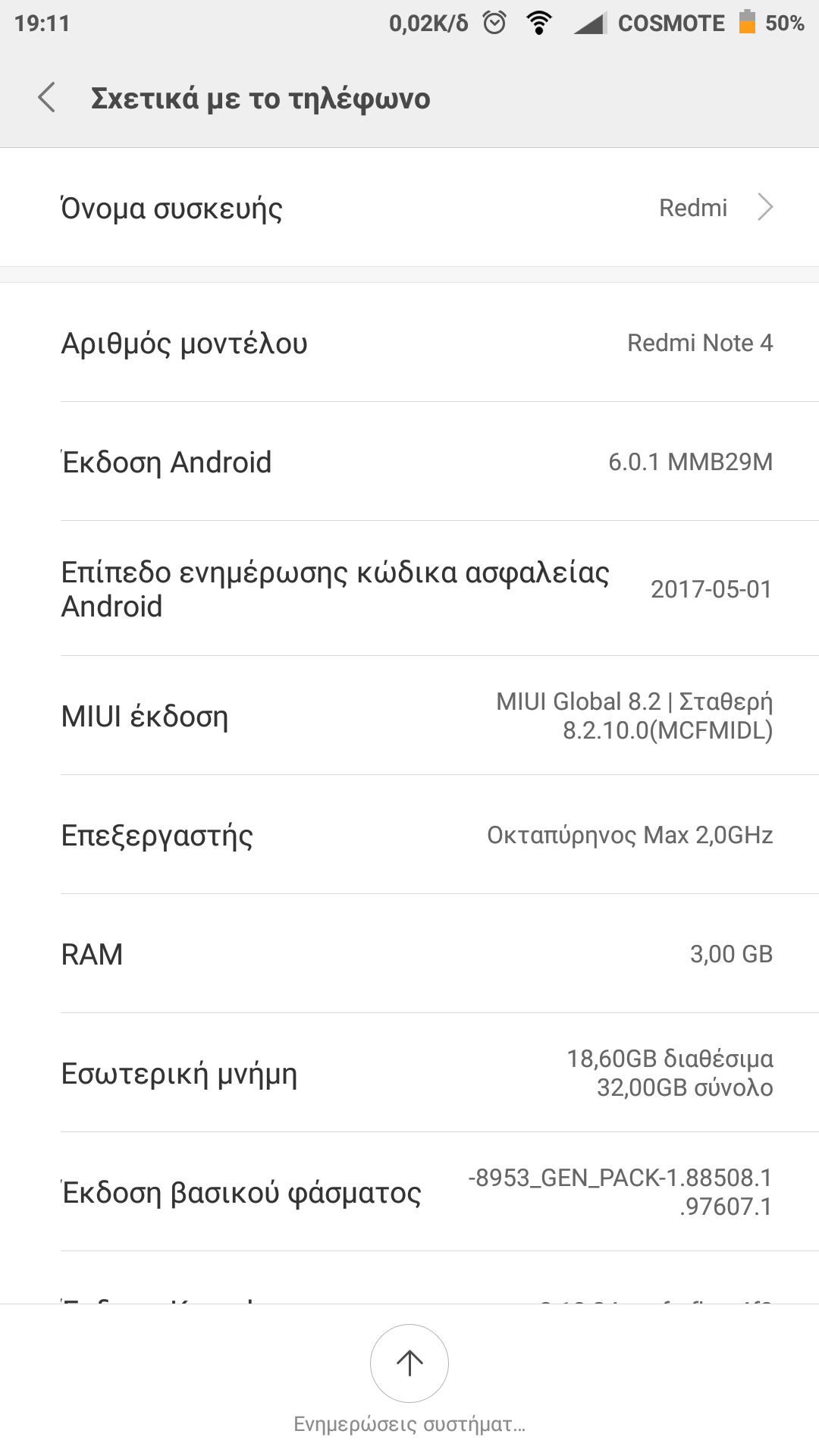Tap the MIUI έκδοση row
This screenshot has height=1456, width=819.
point(409,716)
